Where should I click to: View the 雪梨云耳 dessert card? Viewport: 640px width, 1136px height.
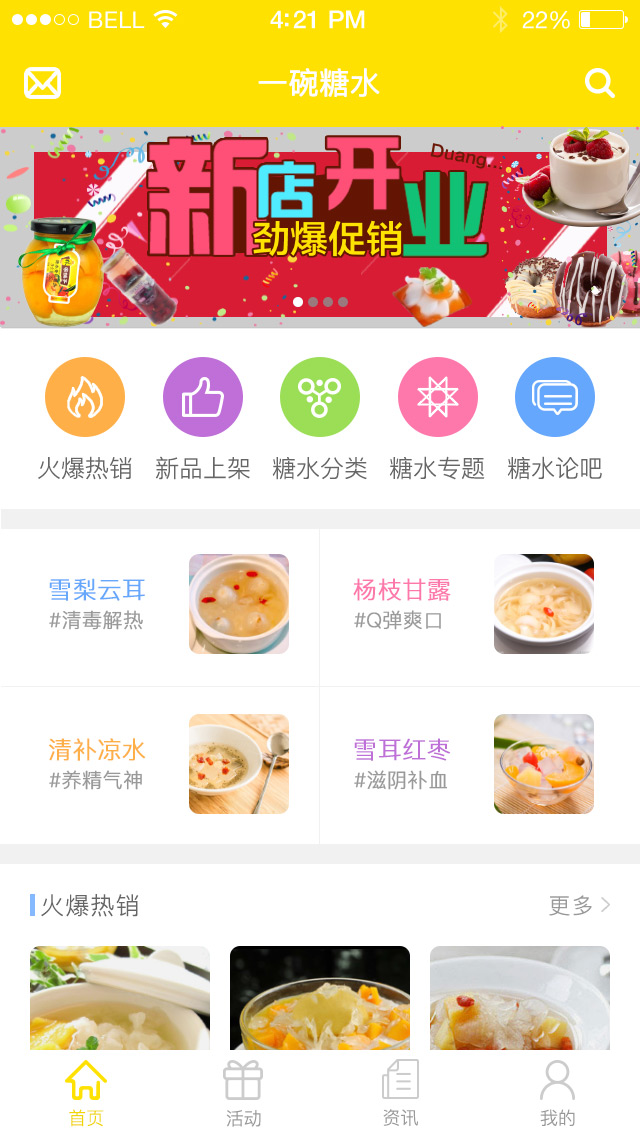click(160, 605)
